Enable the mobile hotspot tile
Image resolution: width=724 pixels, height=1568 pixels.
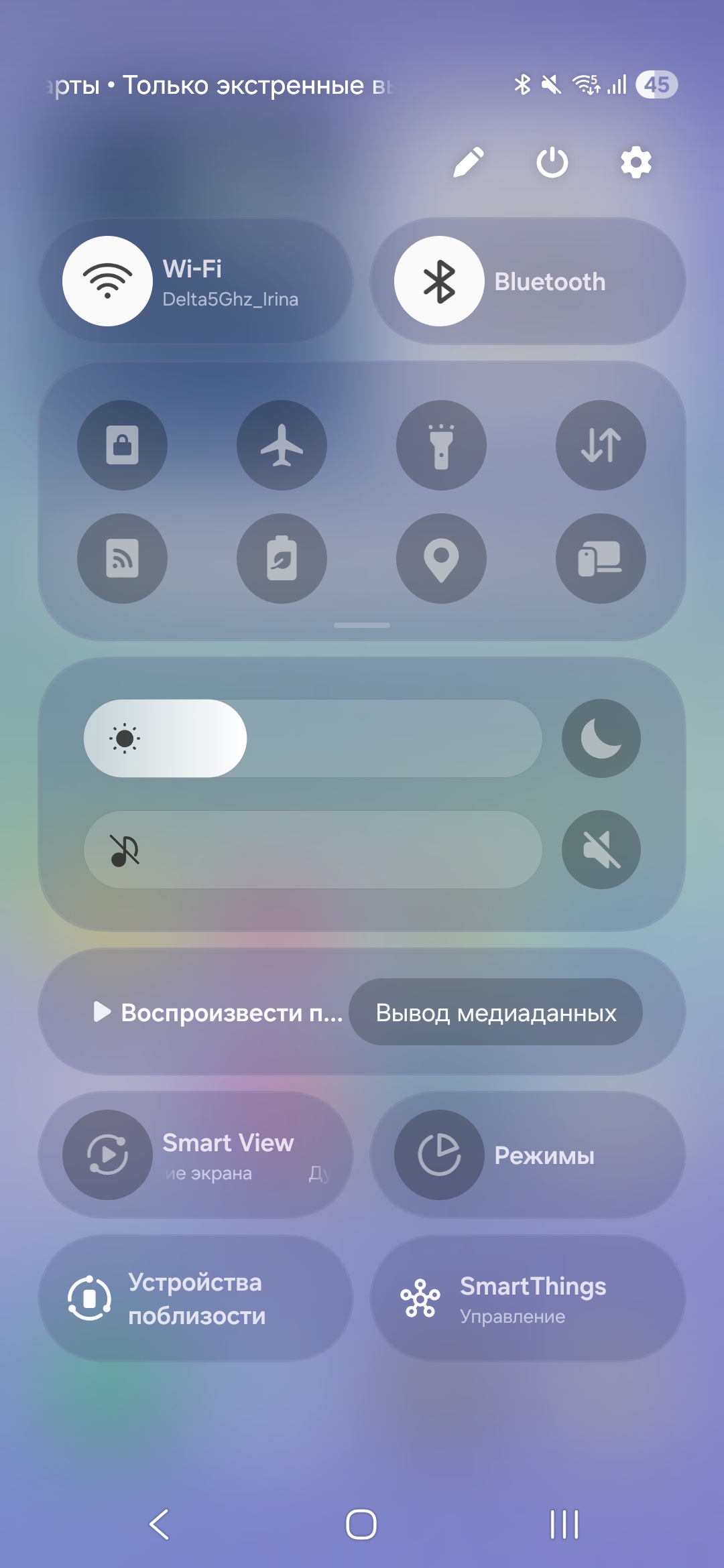click(122, 558)
